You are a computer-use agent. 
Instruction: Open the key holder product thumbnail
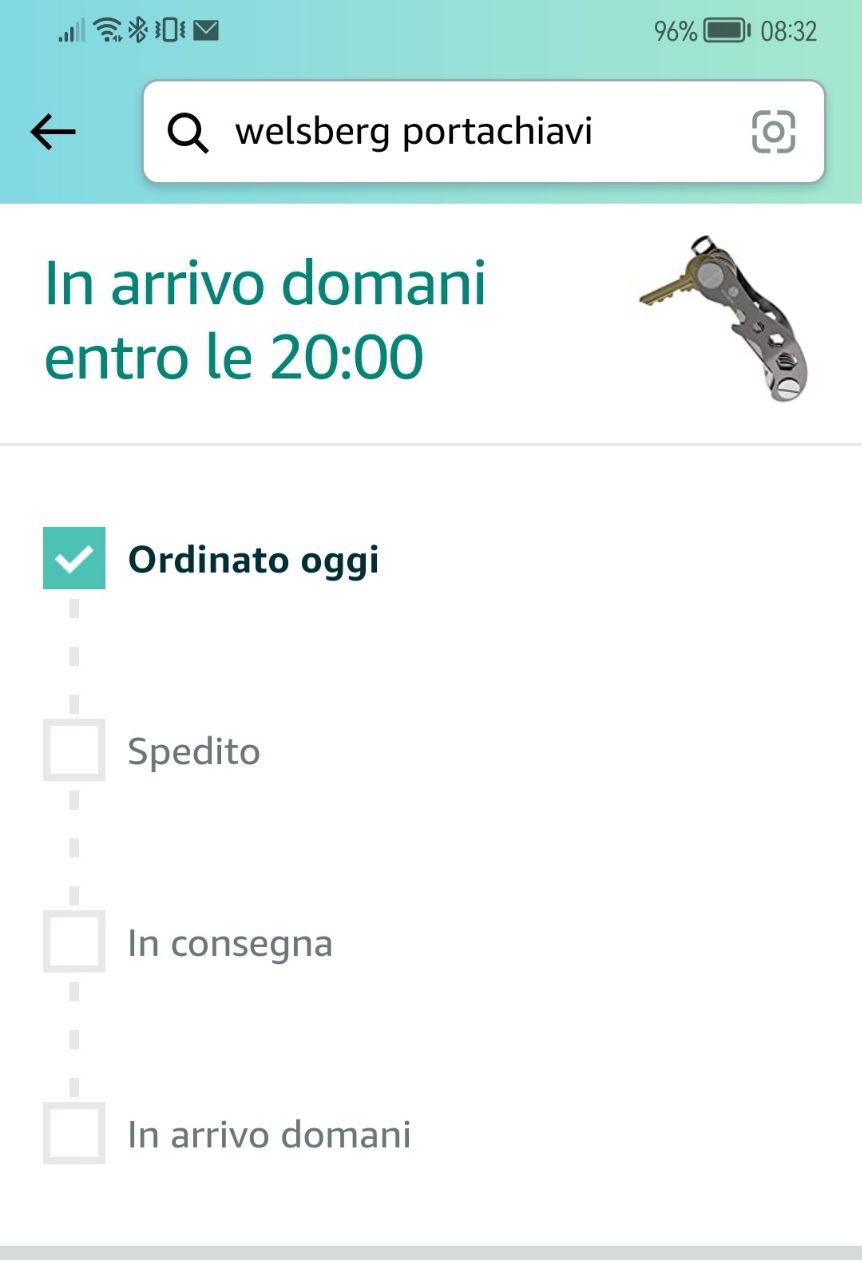tap(726, 319)
